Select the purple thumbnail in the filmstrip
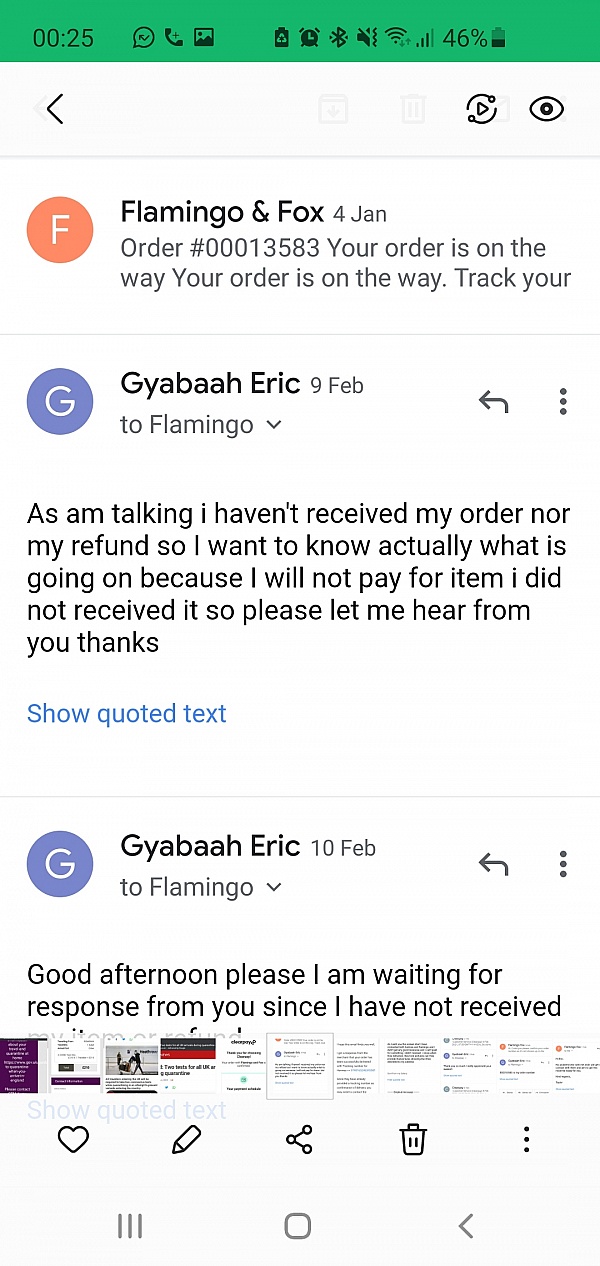600x1266 pixels. (24, 1066)
